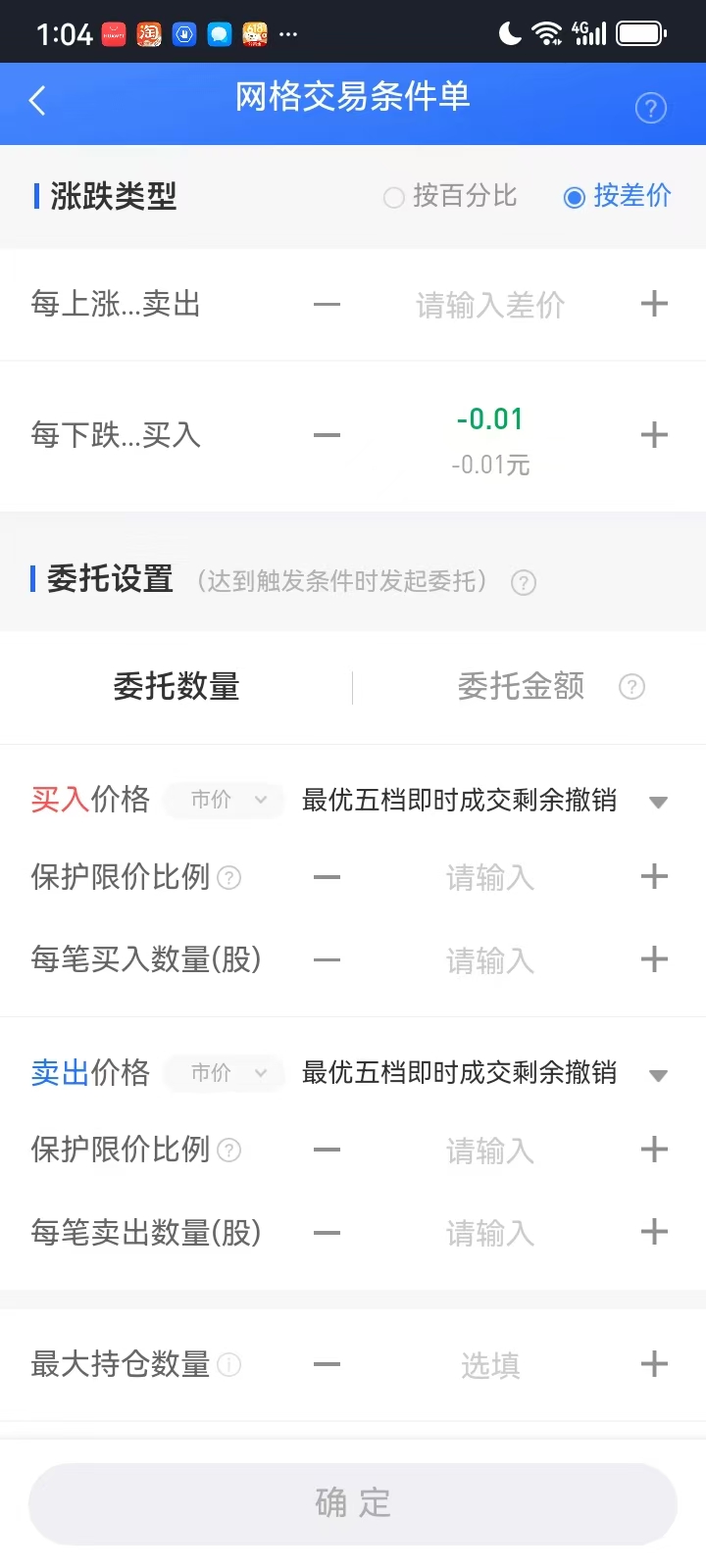The width and height of the screenshot is (706, 1568).
Task: Increase 最大持仓数量 with plus
Action: pos(654,1364)
